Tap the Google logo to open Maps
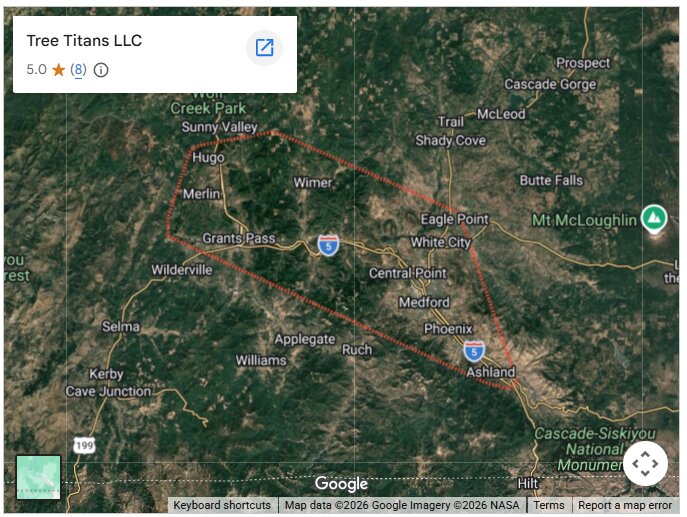This screenshot has height=517, width=687. point(342,484)
